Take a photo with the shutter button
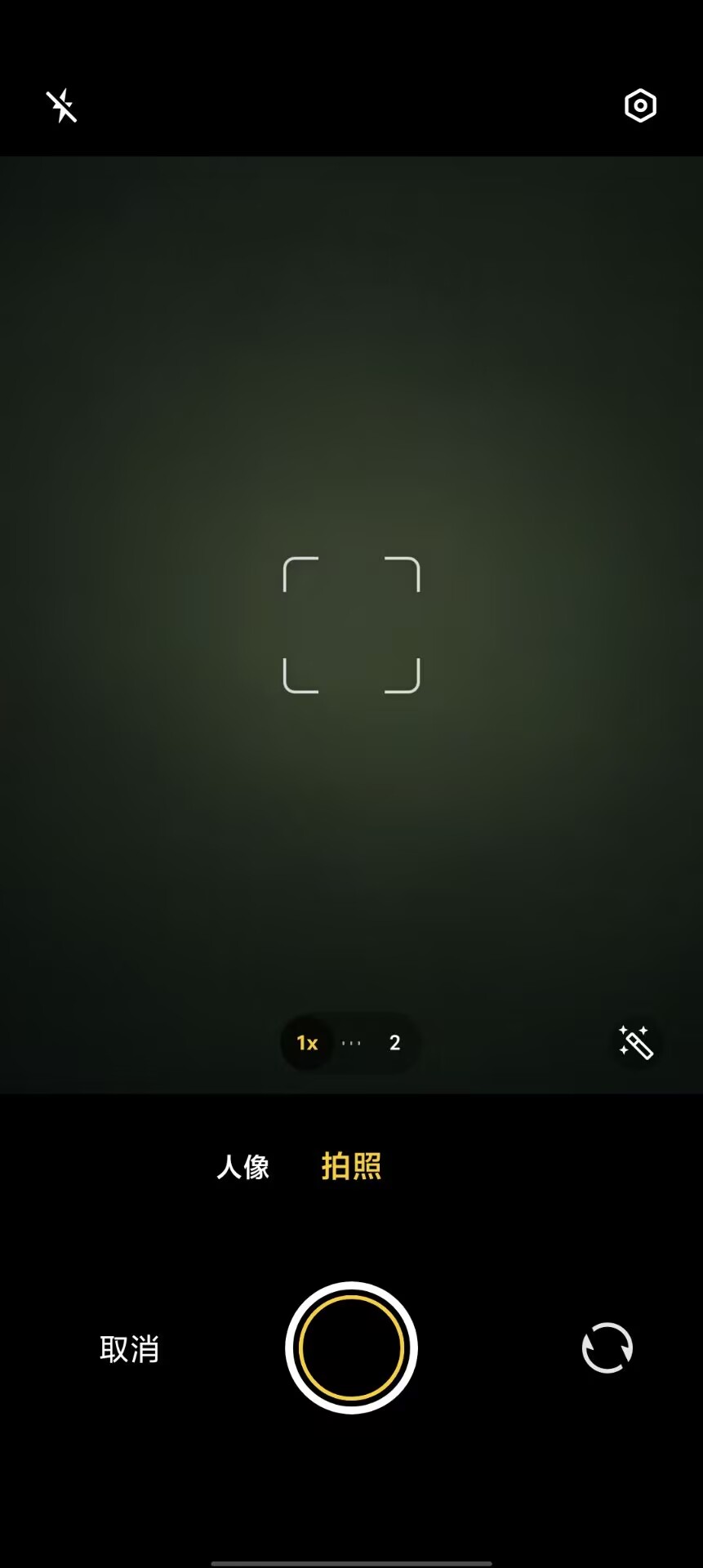703x1568 pixels. [x=351, y=1347]
